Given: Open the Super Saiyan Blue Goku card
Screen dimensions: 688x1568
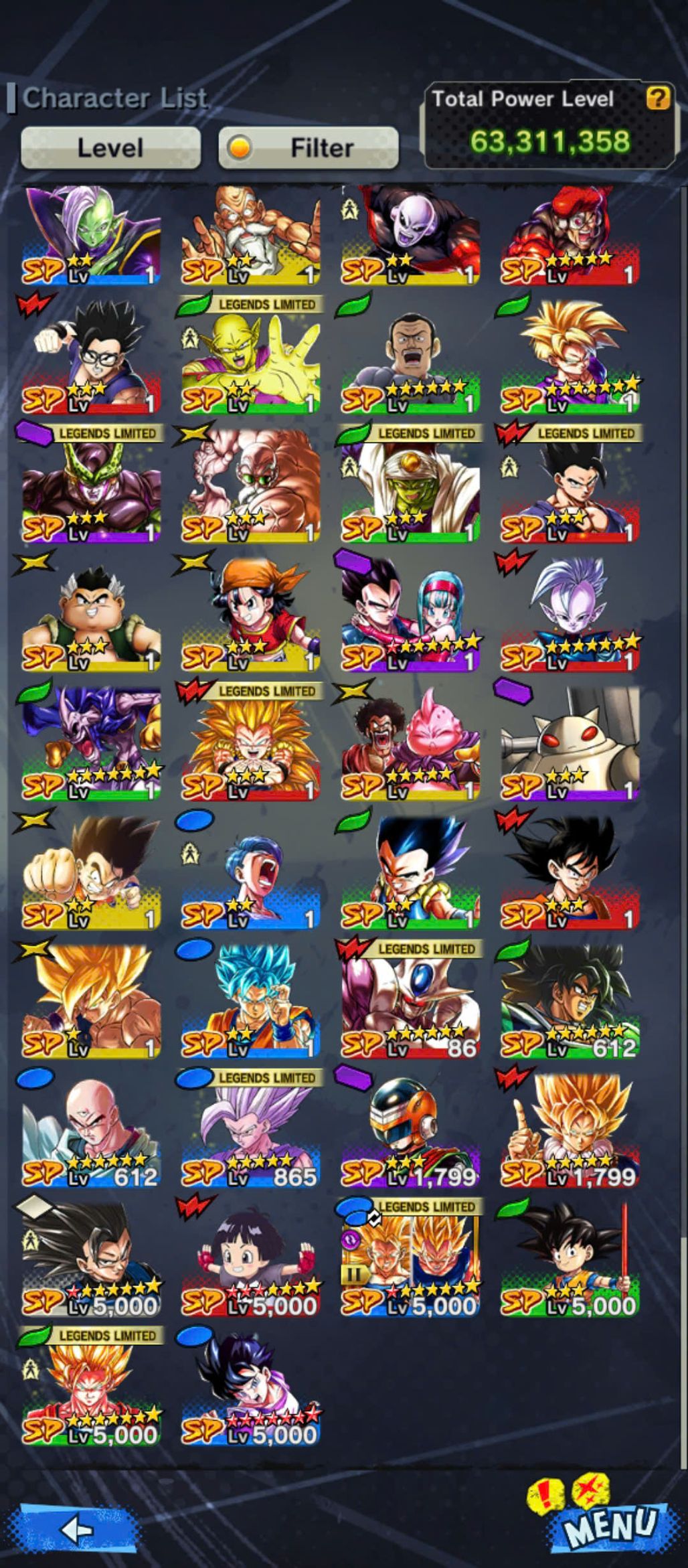Looking at the screenshot, I should coord(250,1004).
